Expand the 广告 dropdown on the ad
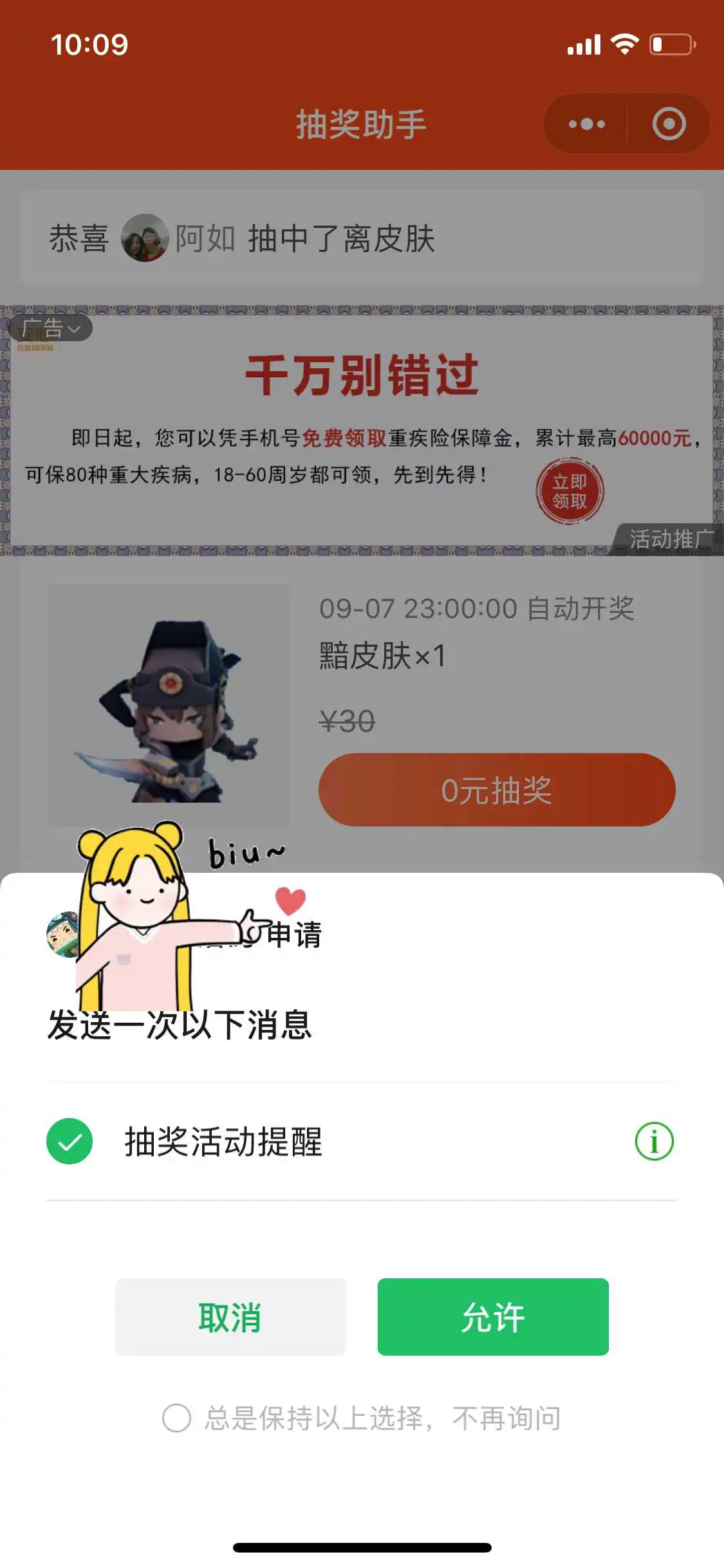The height and width of the screenshot is (1568, 724). pyautogui.click(x=51, y=329)
